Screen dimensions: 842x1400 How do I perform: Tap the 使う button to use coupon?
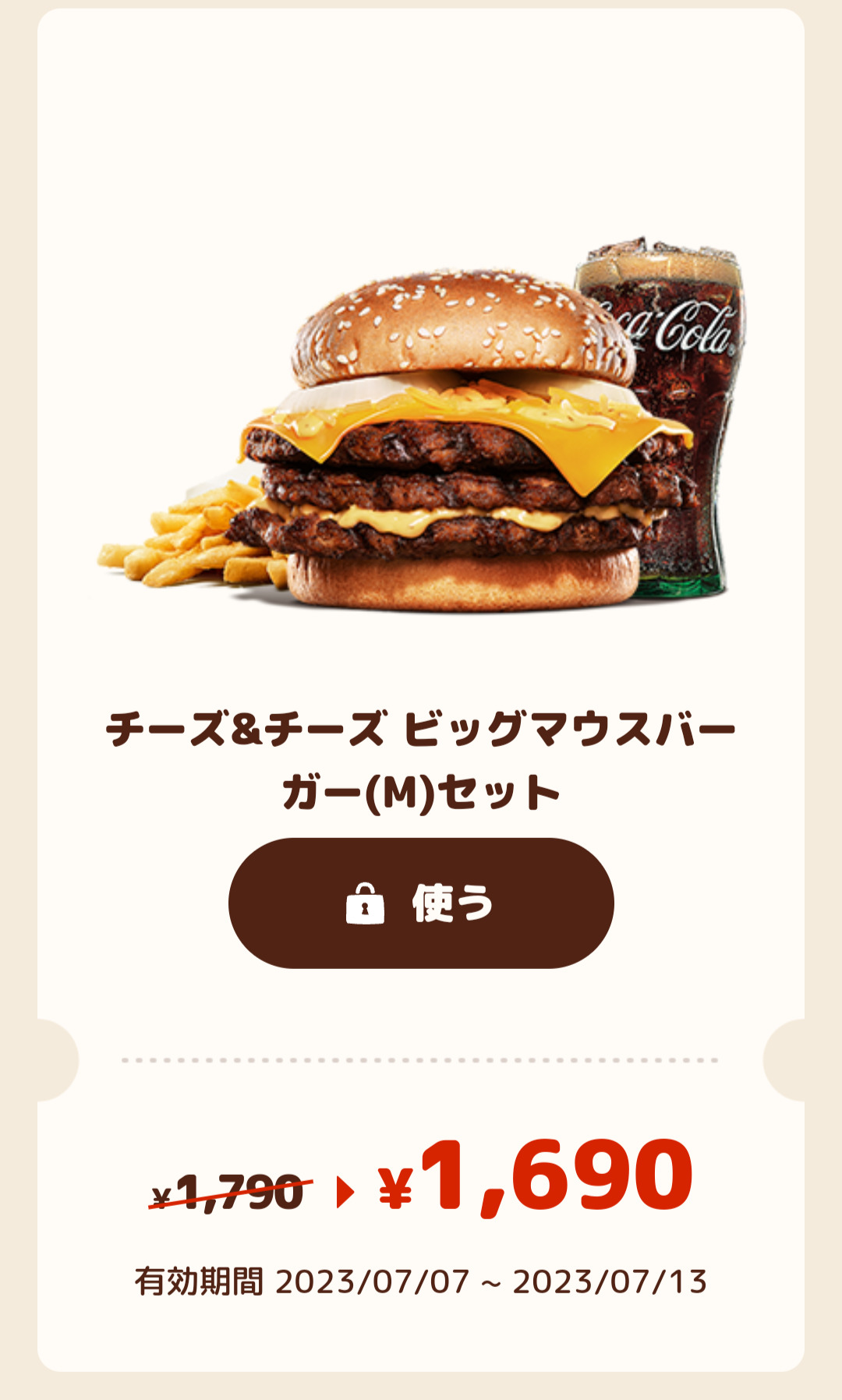(421, 903)
